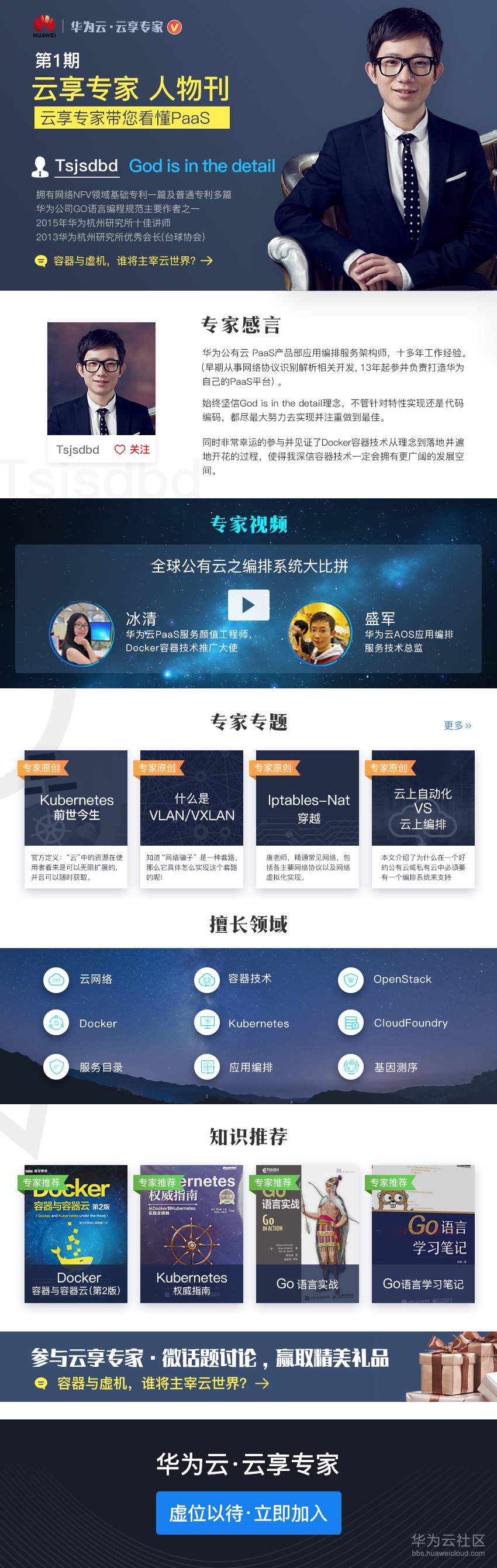The image size is (497, 1568).
Task: Open the Iptables-Nat 穿越 article
Action: point(307,818)
